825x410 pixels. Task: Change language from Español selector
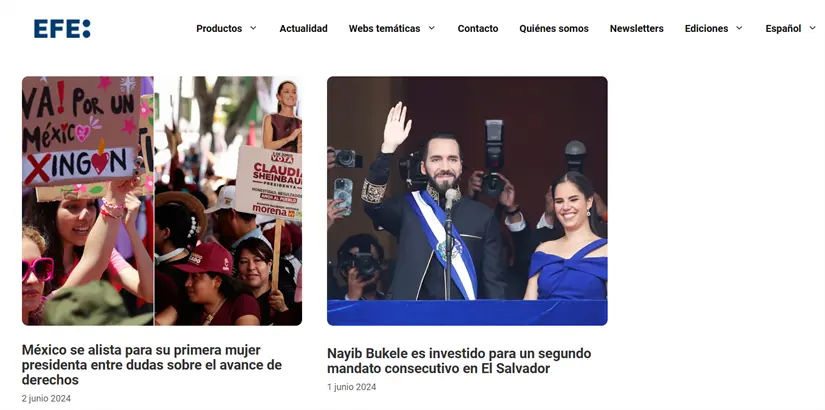click(790, 28)
